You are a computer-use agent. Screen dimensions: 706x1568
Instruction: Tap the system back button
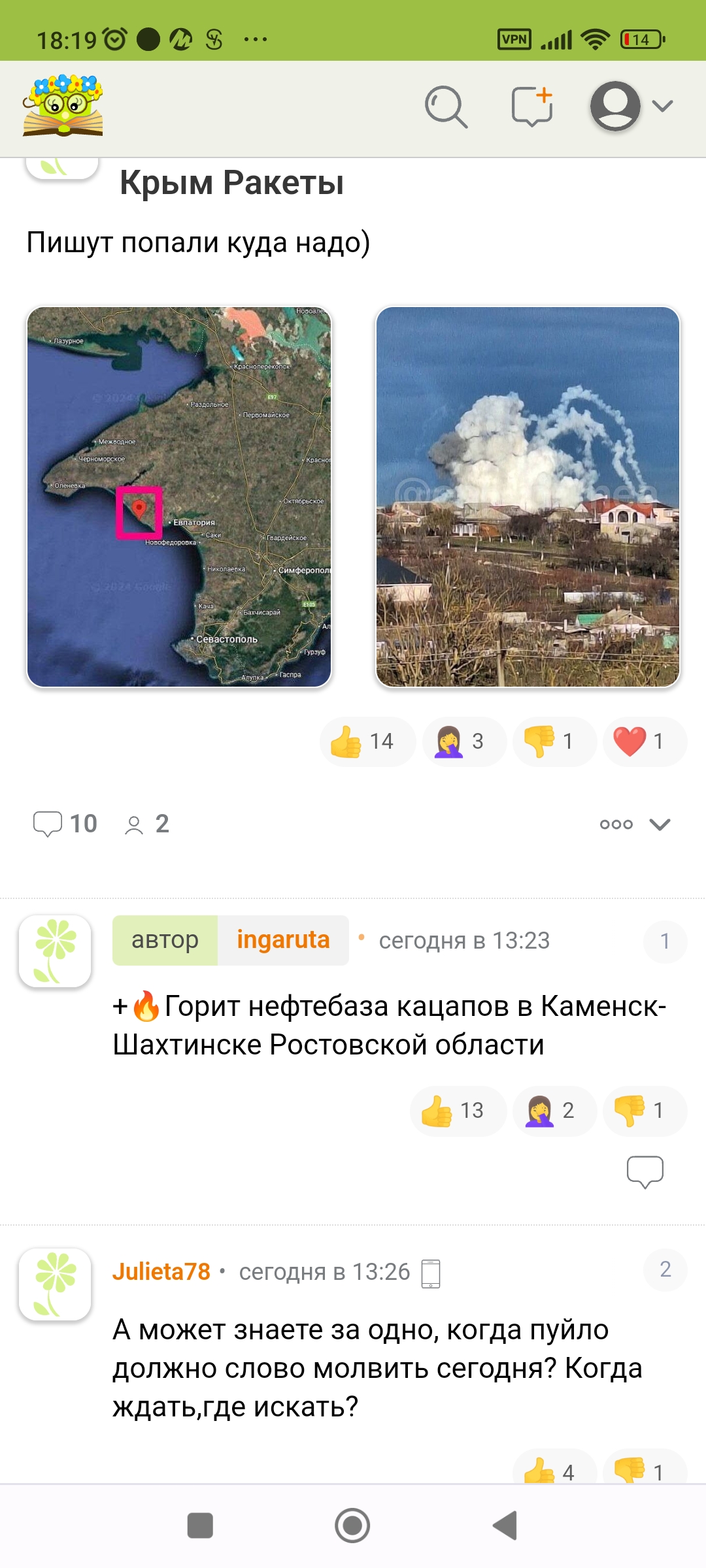pos(505,1526)
